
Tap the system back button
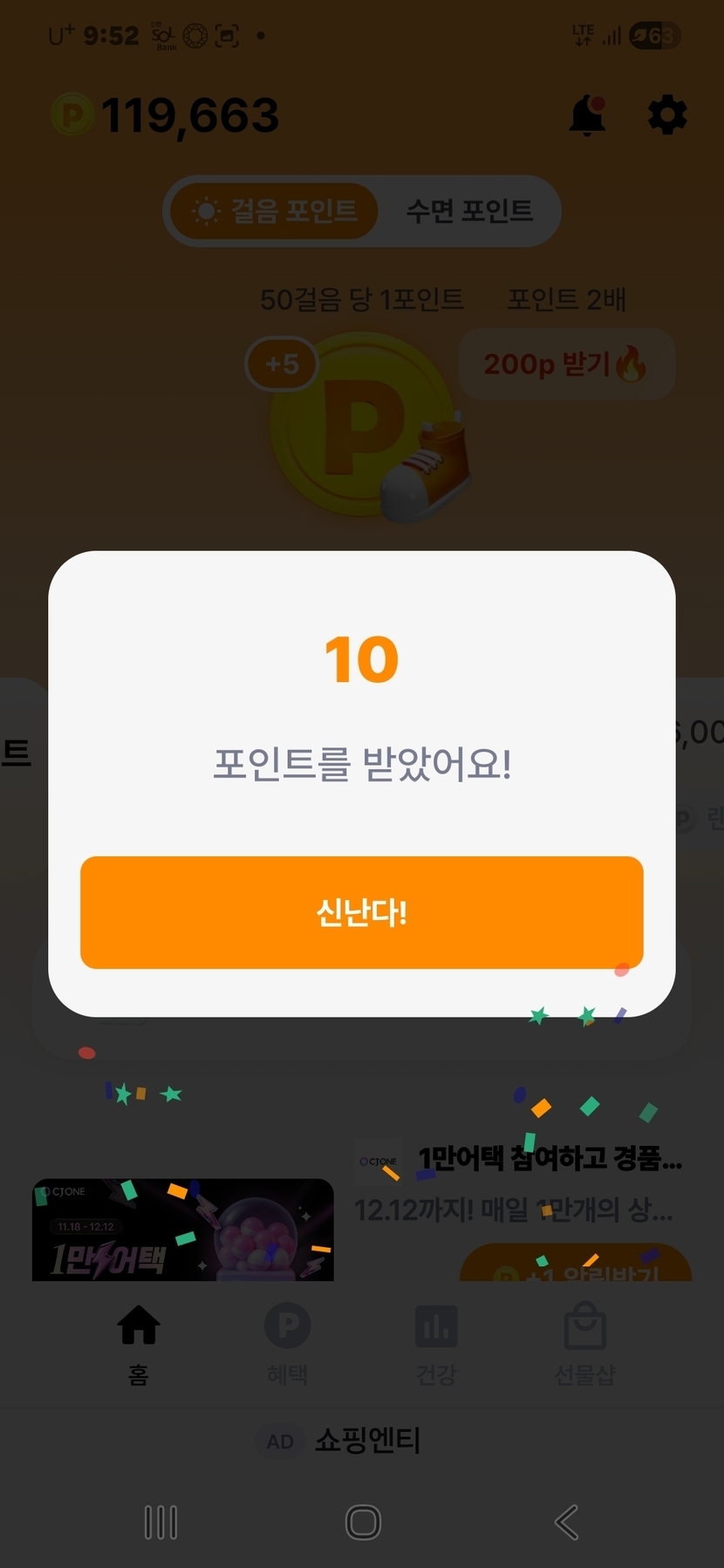tap(566, 1523)
